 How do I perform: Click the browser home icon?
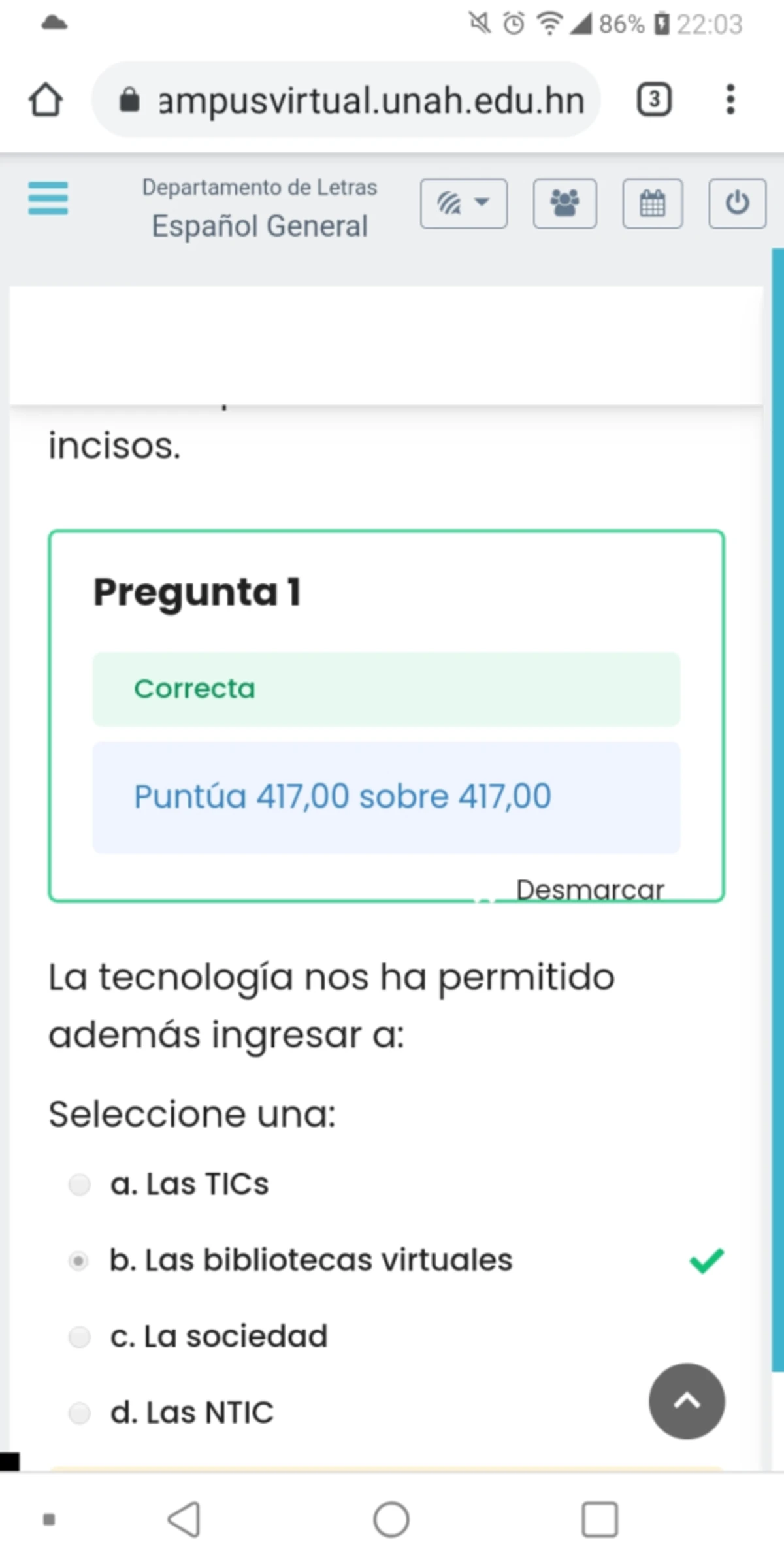click(x=46, y=99)
